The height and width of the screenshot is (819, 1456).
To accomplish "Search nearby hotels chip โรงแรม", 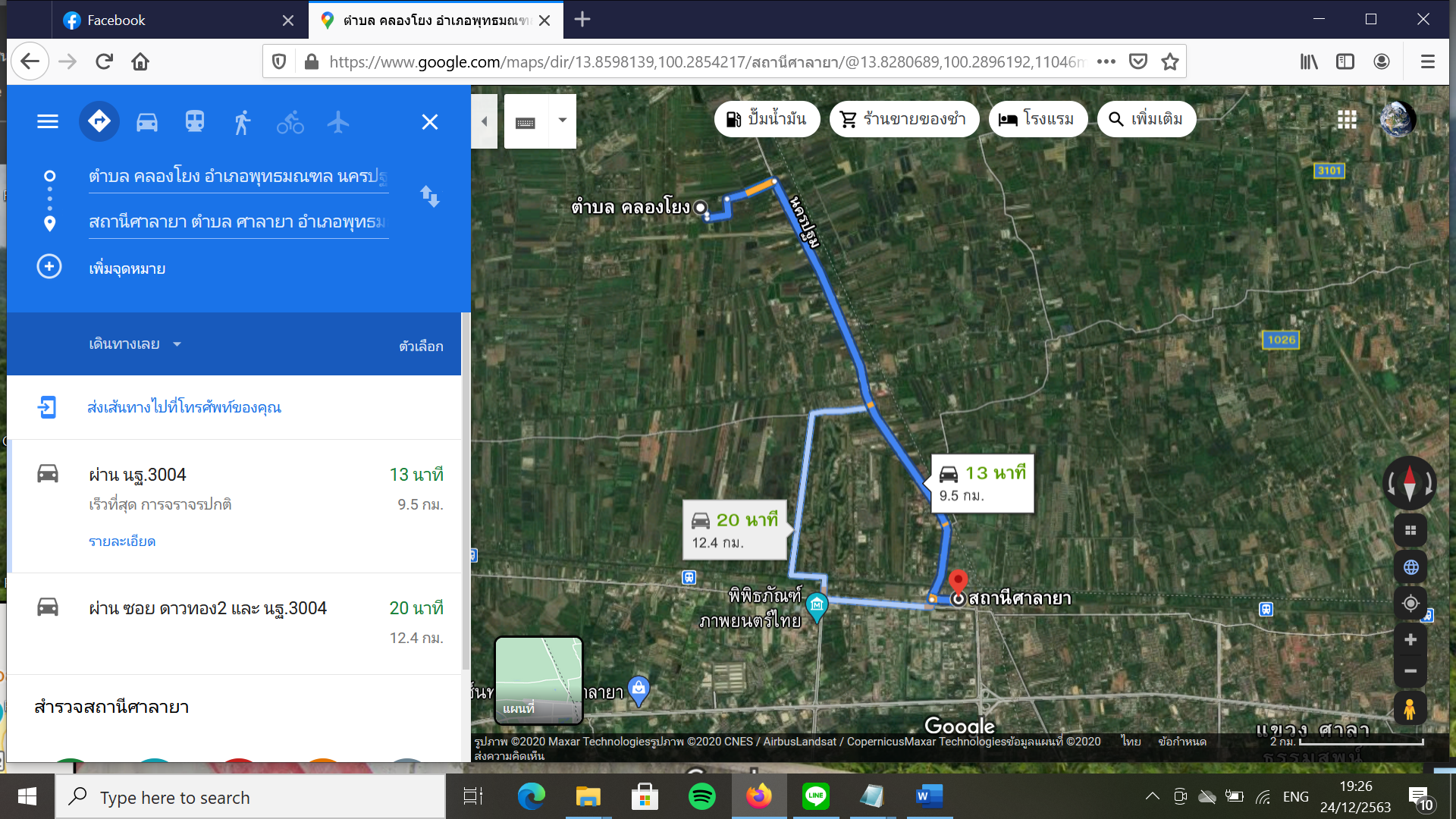I will tap(1037, 119).
